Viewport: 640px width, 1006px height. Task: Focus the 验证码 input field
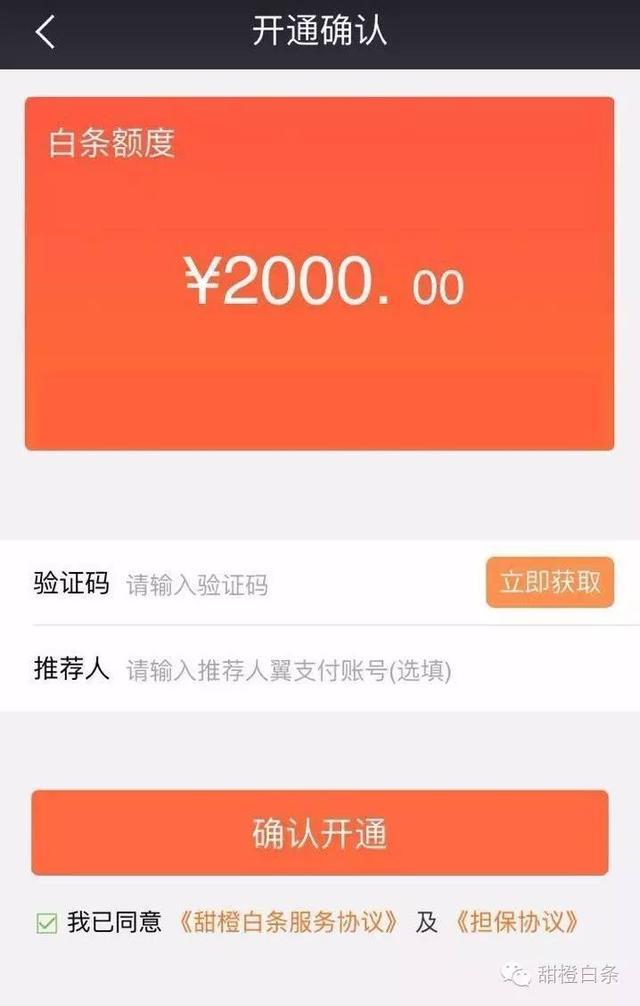pos(300,585)
